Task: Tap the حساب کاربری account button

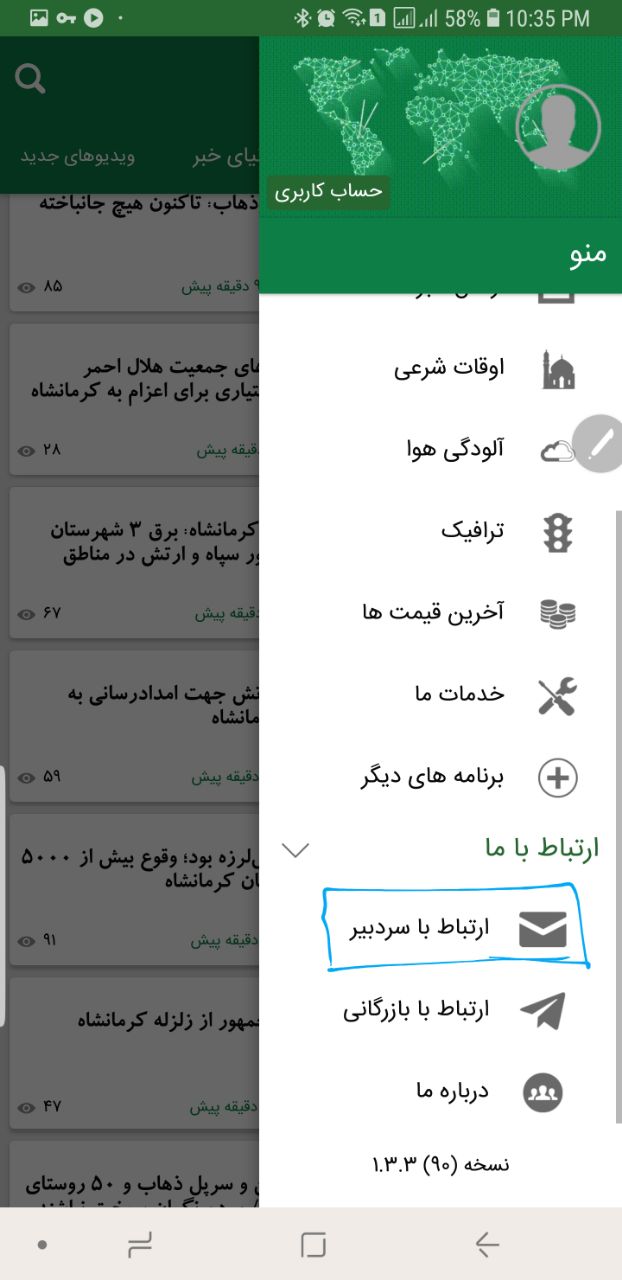Action: coord(329,191)
